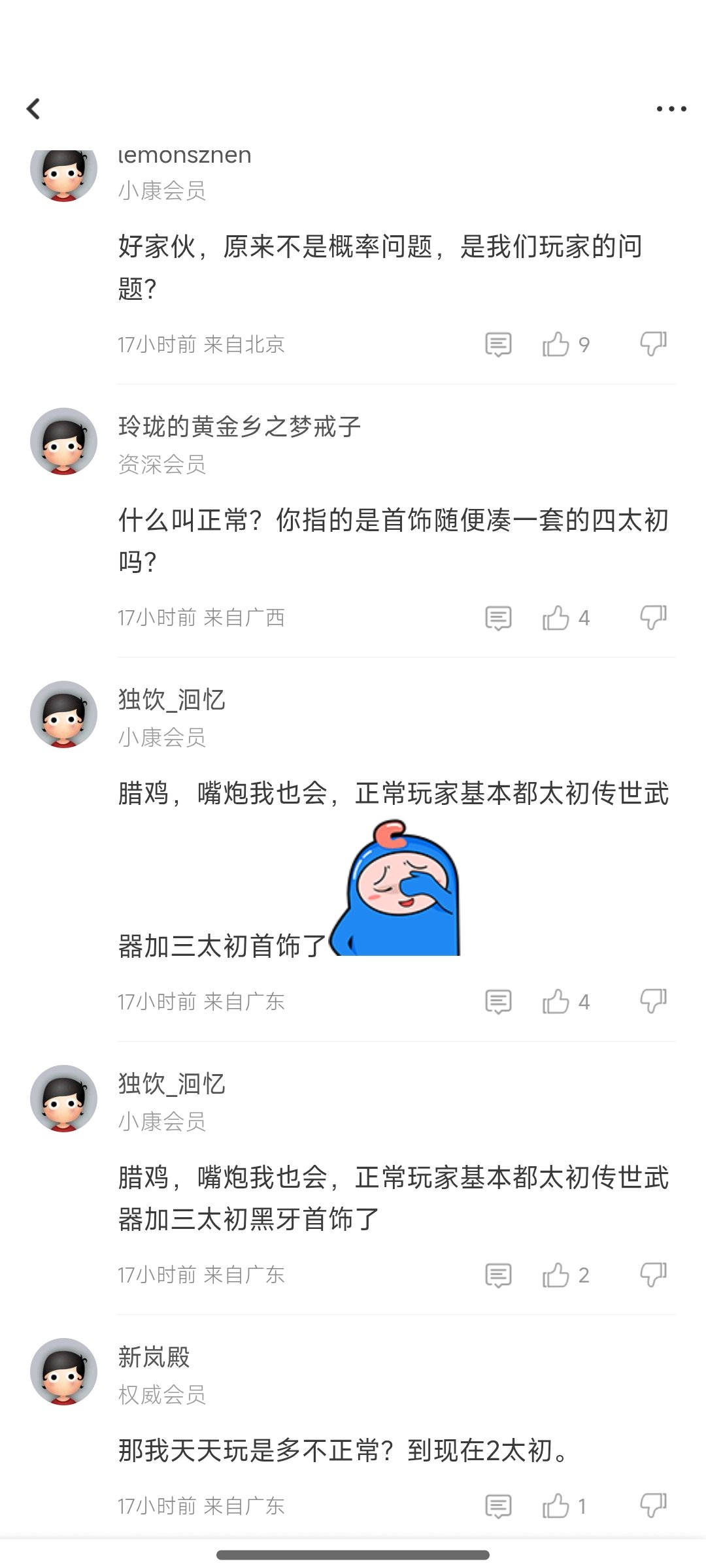The width and height of the screenshot is (706, 1568).
Task: Open 新岚殿's profile by username
Action: click(154, 1357)
